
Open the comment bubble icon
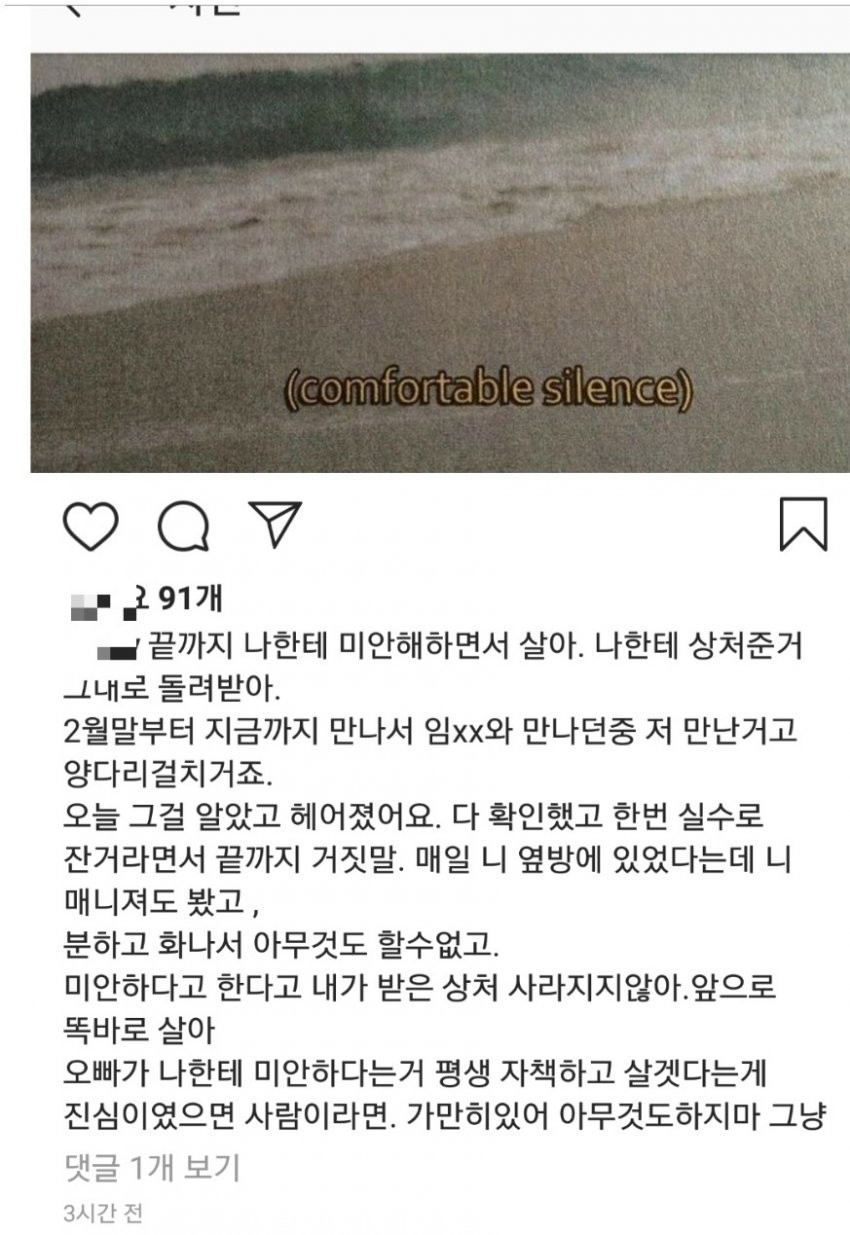[x=183, y=525]
